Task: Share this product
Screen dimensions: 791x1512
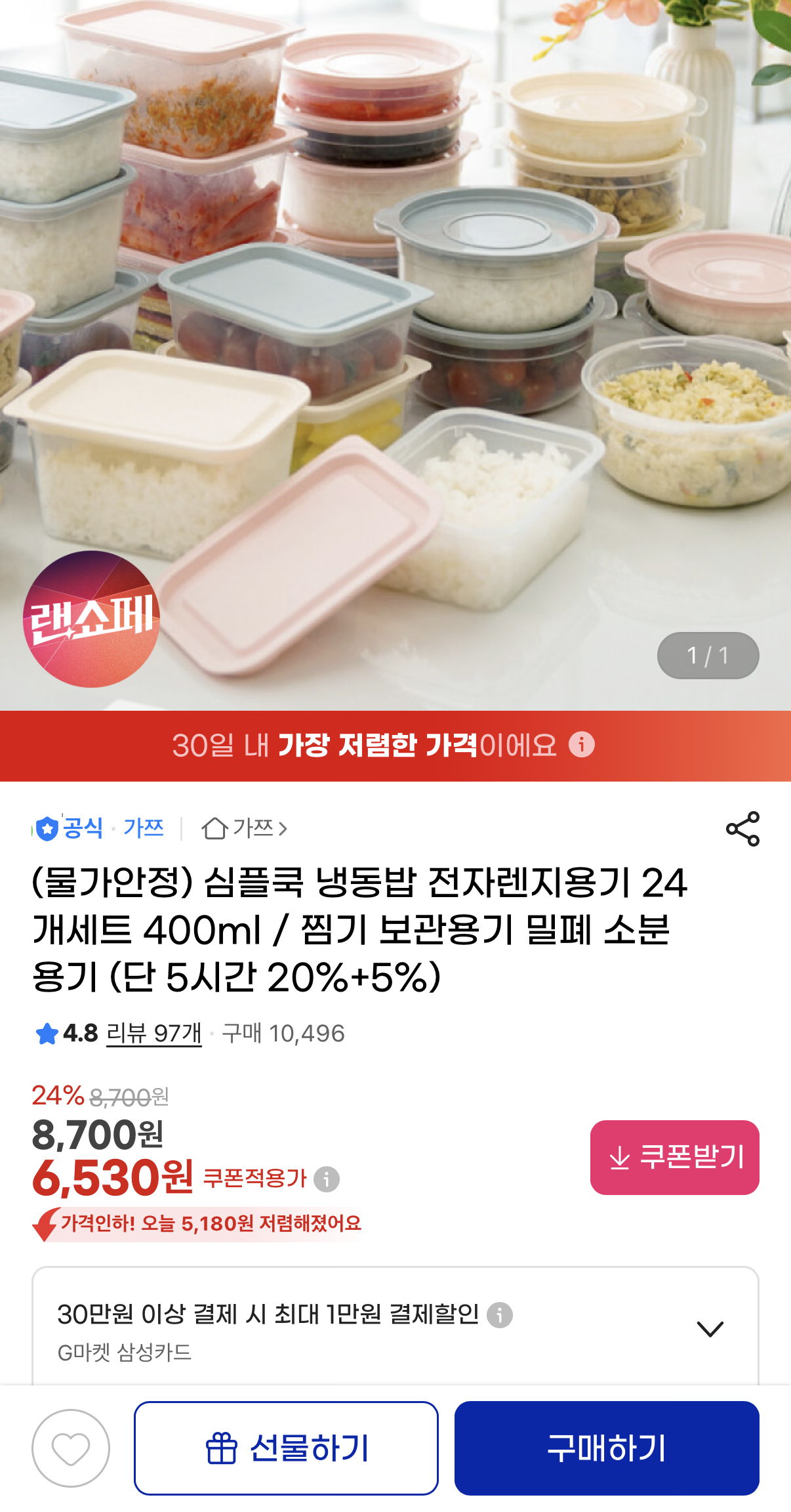Action: pyautogui.click(x=742, y=828)
